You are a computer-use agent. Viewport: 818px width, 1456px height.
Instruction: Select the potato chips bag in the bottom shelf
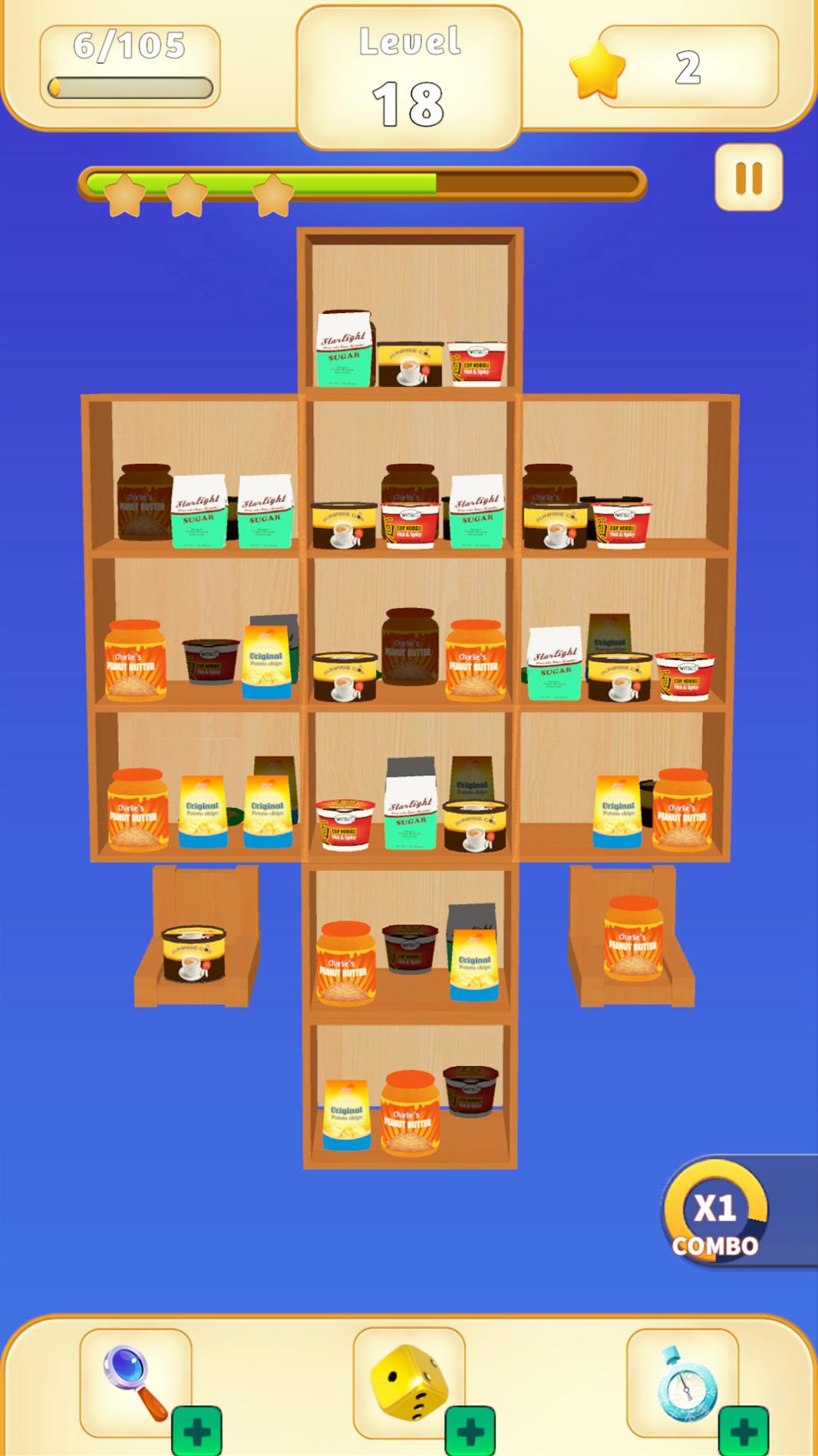click(x=345, y=1115)
